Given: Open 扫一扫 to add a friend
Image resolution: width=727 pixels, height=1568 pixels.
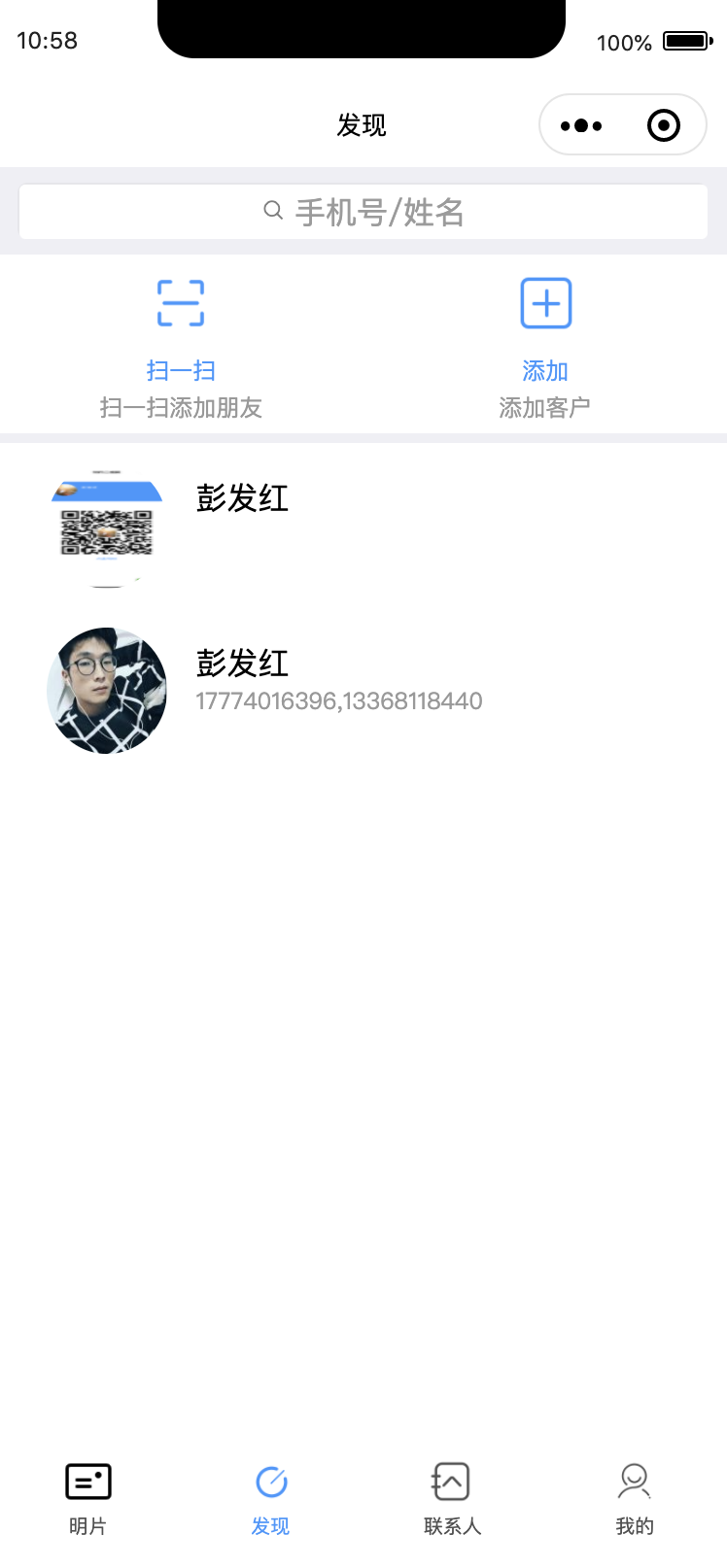Looking at the screenshot, I should coord(181,343).
